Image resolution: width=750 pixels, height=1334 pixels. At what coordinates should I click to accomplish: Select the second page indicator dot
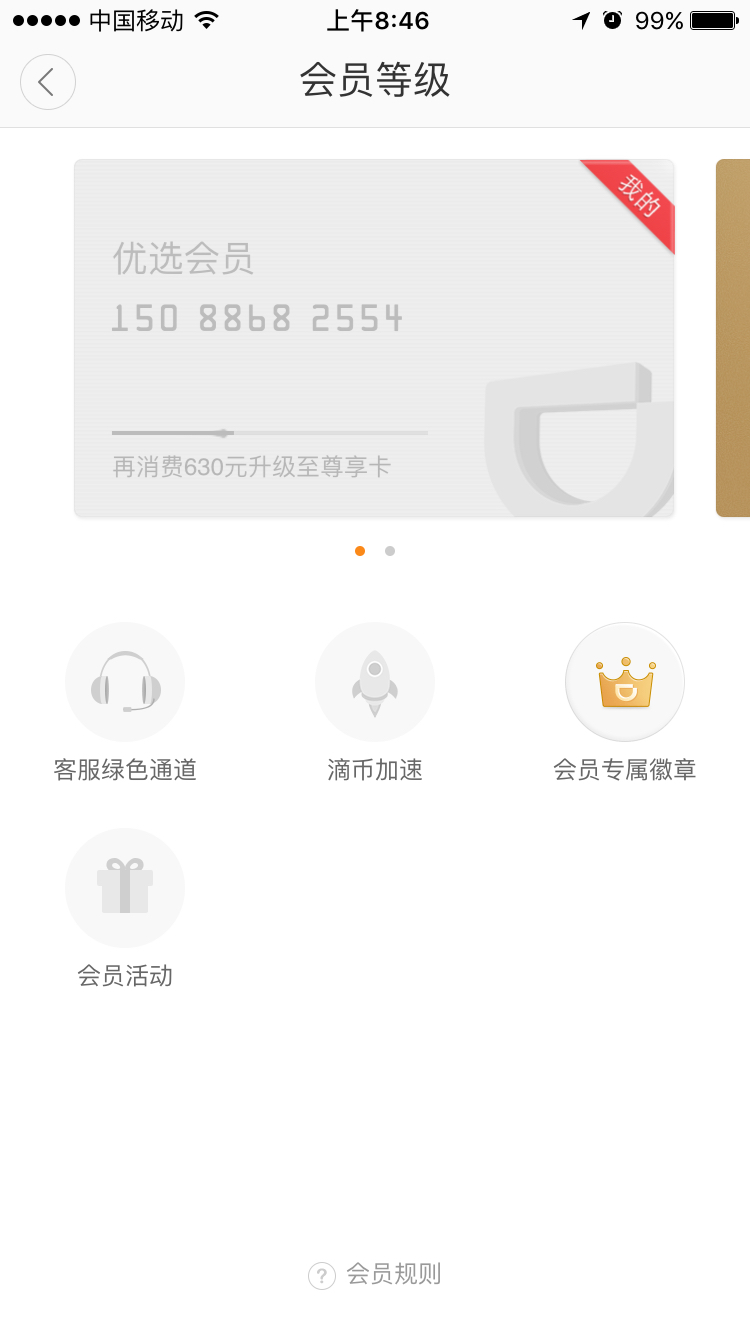click(x=390, y=551)
